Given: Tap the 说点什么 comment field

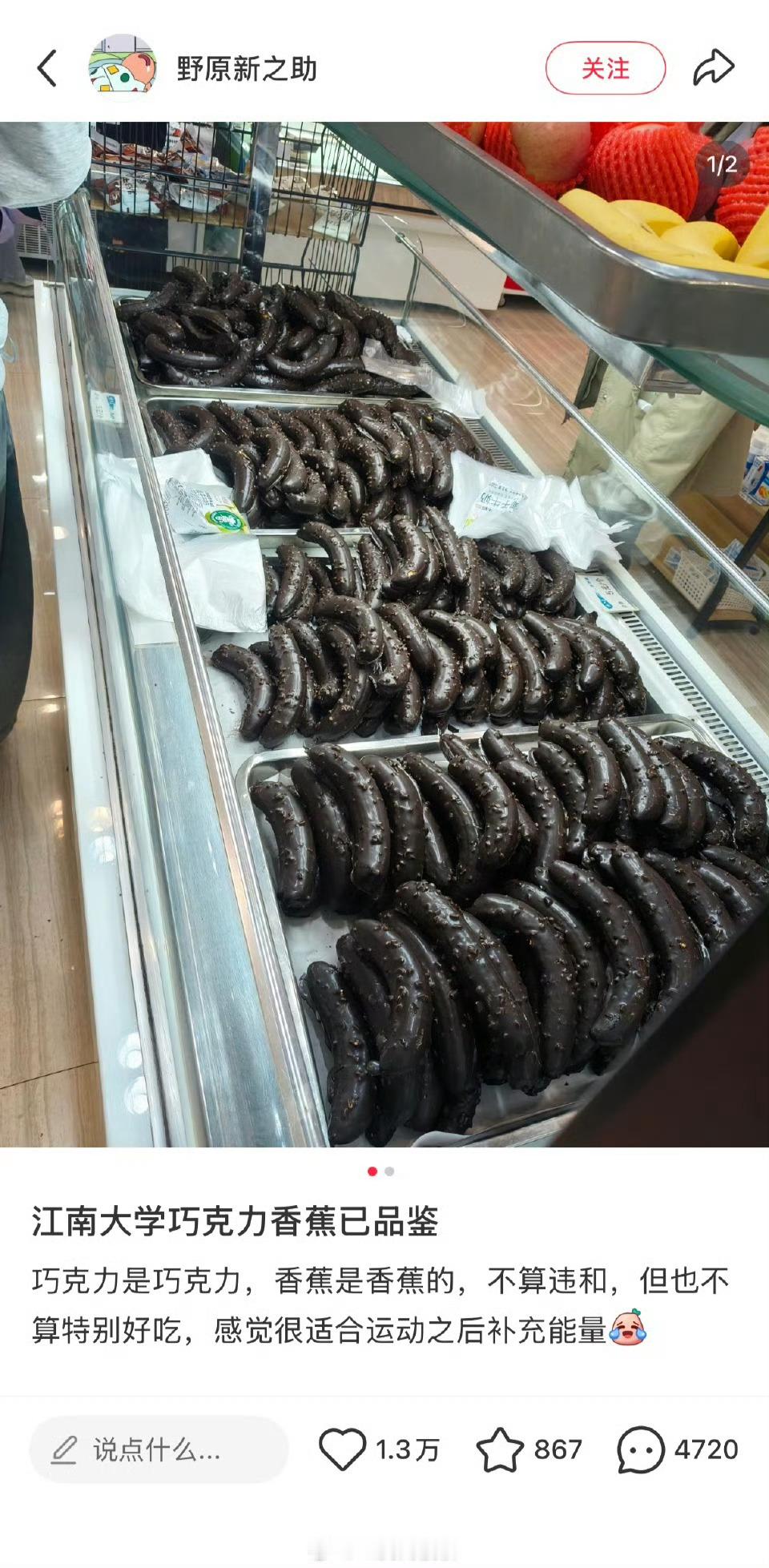Looking at the screenshot, I should [x=158, y=1449].
